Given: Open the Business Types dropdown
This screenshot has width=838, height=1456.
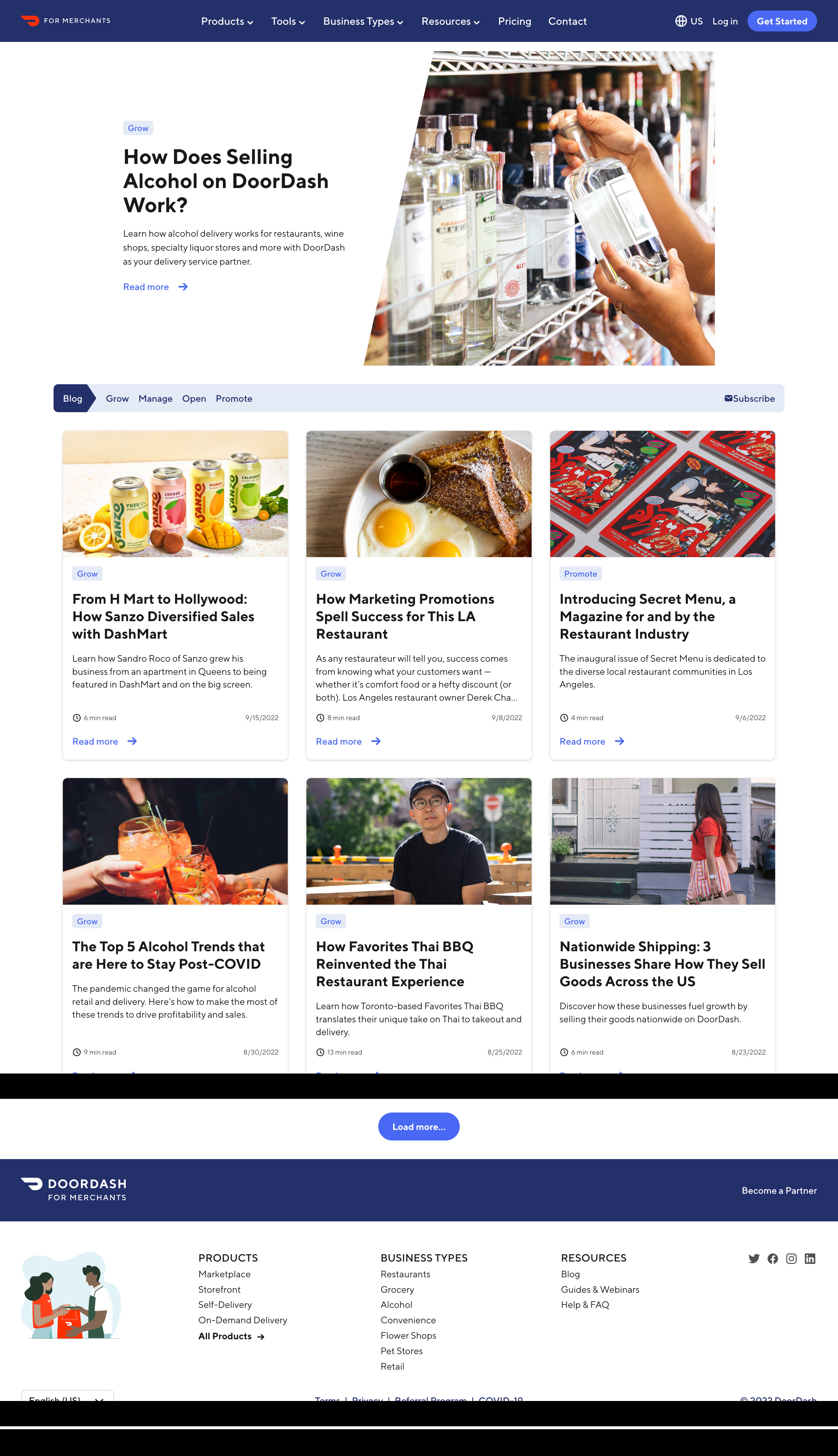Looking at the screenshot, I should coord(363,21).
